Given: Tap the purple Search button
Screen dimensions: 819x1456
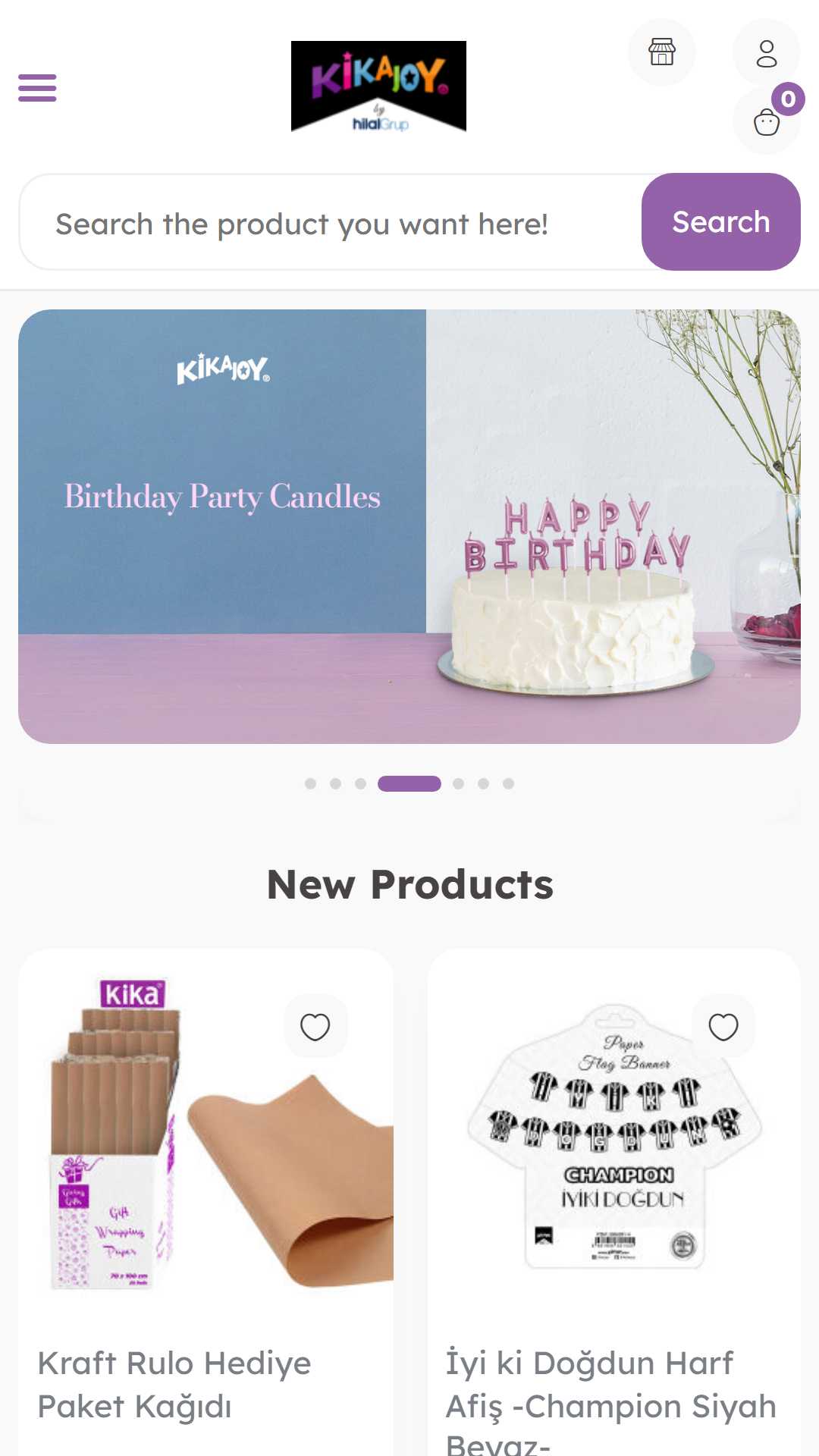Looking at the screenshot, I should (720, 221).
